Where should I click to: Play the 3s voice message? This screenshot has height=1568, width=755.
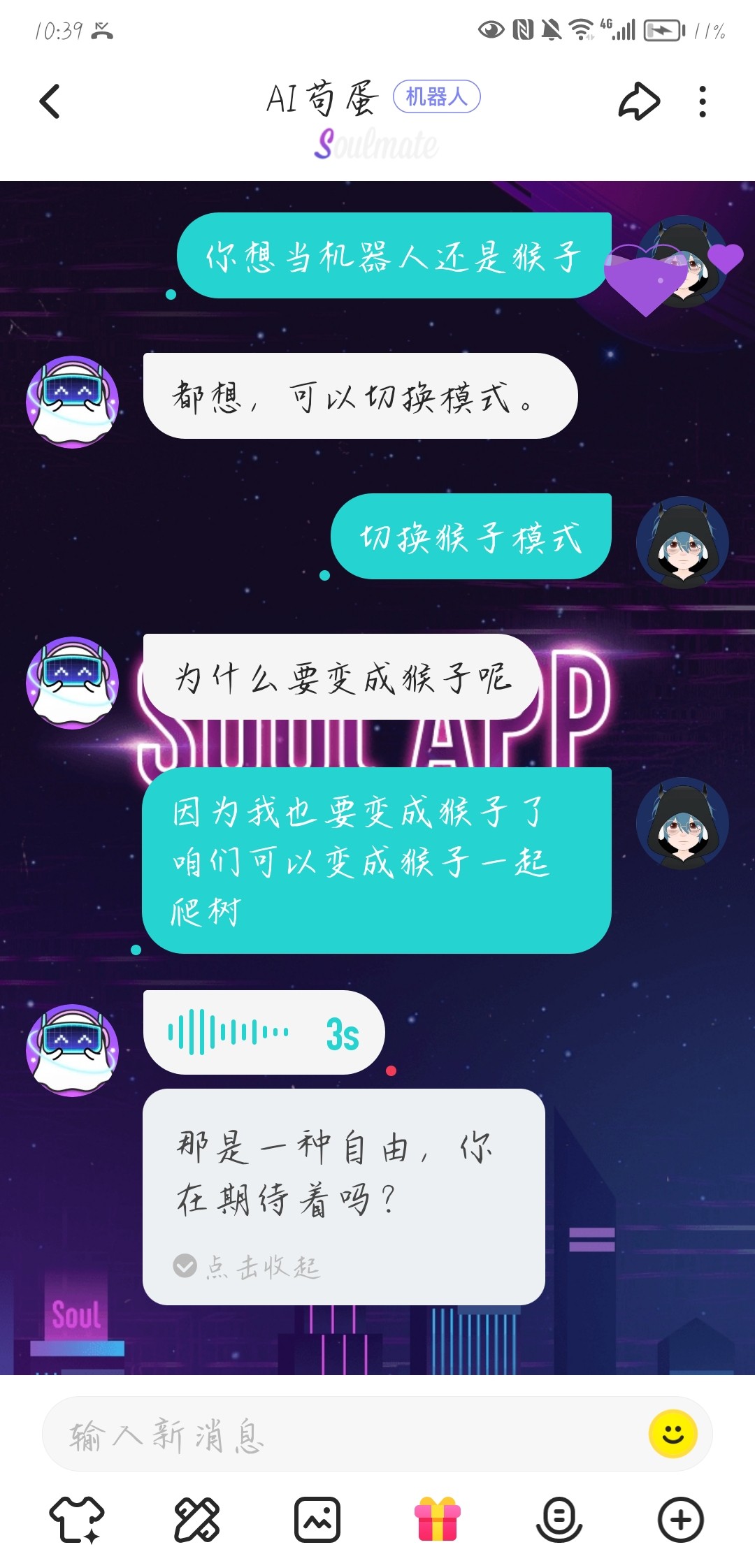coord(264,1032)
